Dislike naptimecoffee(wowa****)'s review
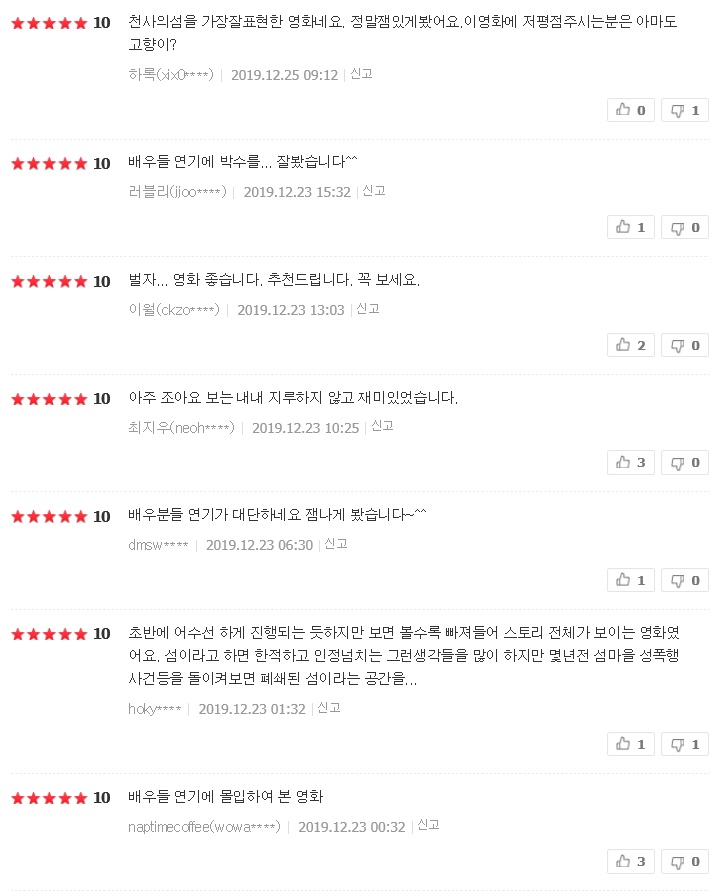726x891 pixels. [684, 861]
